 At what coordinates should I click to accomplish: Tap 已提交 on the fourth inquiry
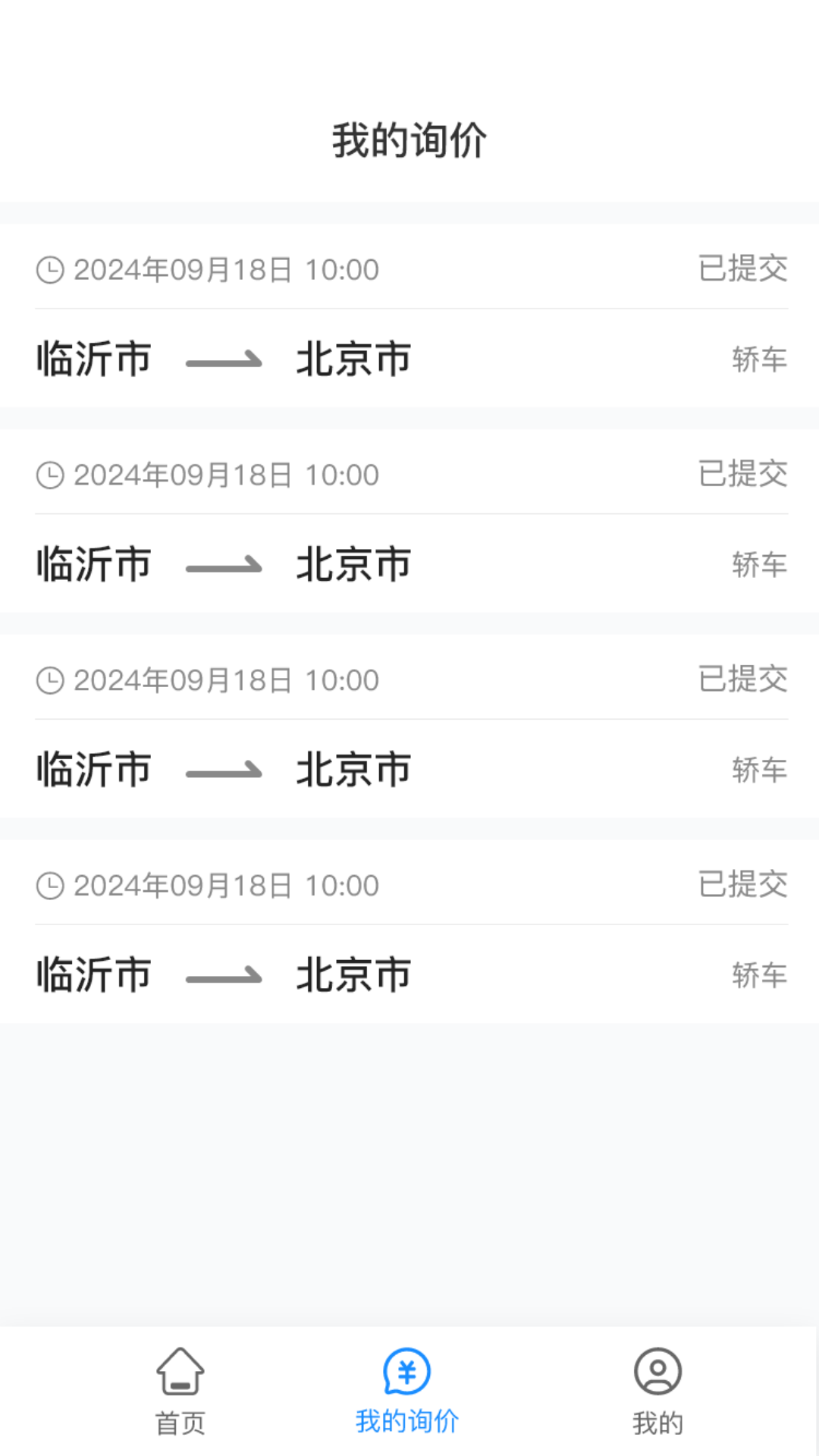coord(743,883)
